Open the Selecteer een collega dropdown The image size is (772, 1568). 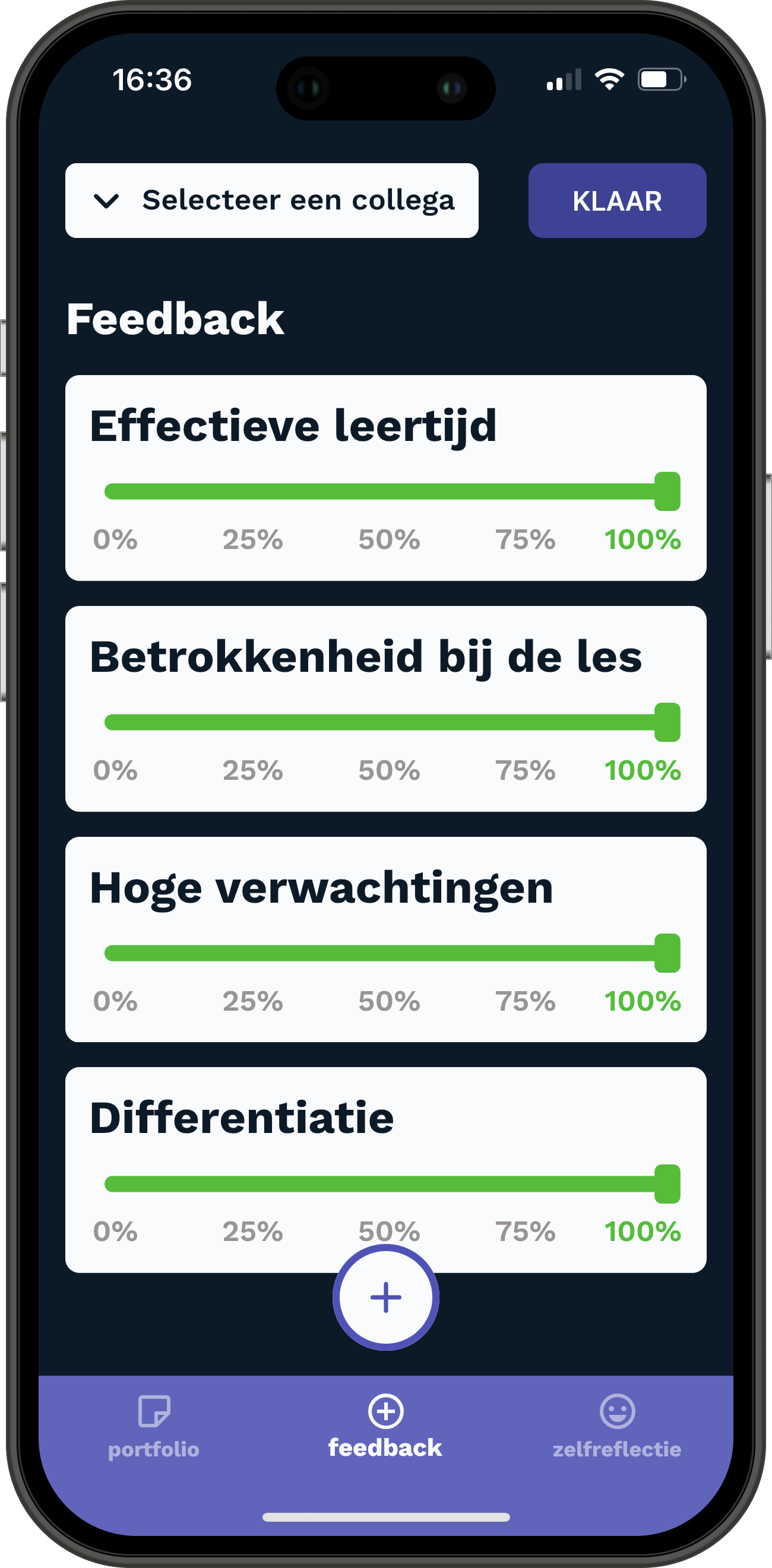[271, 200]
